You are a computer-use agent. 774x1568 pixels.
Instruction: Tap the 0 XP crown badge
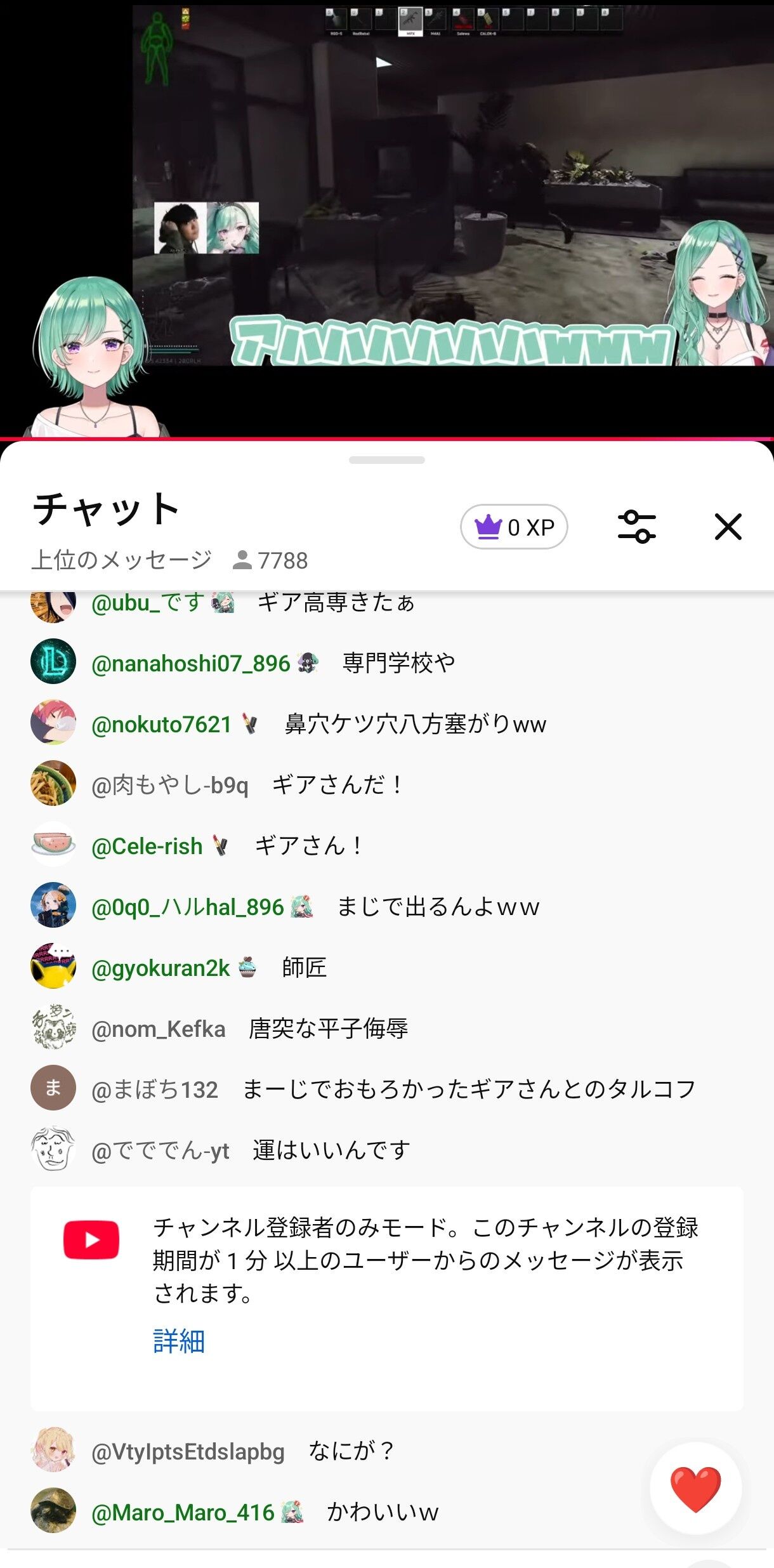pos(514,527)
